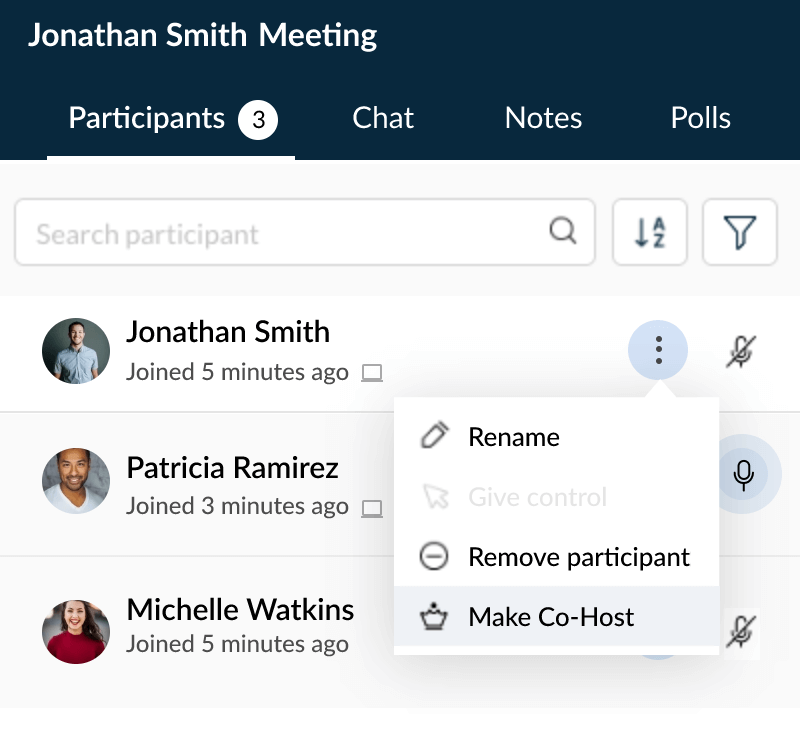Mute Patricia Ramirez's microphone

click(743, 475)
